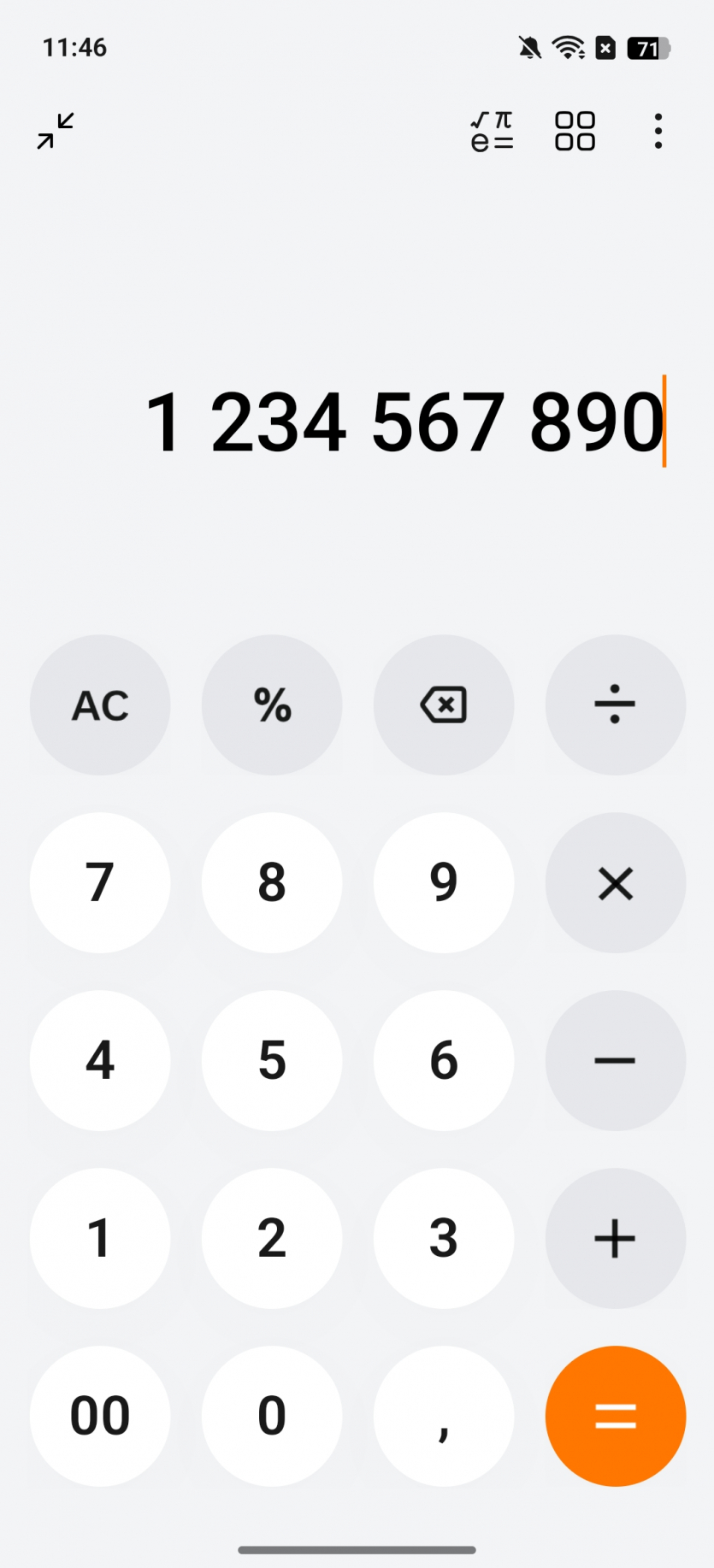Viewport: 714px width, 1568px height.
Task: Choose the minus operator
Action: (x=616, y=1060)
